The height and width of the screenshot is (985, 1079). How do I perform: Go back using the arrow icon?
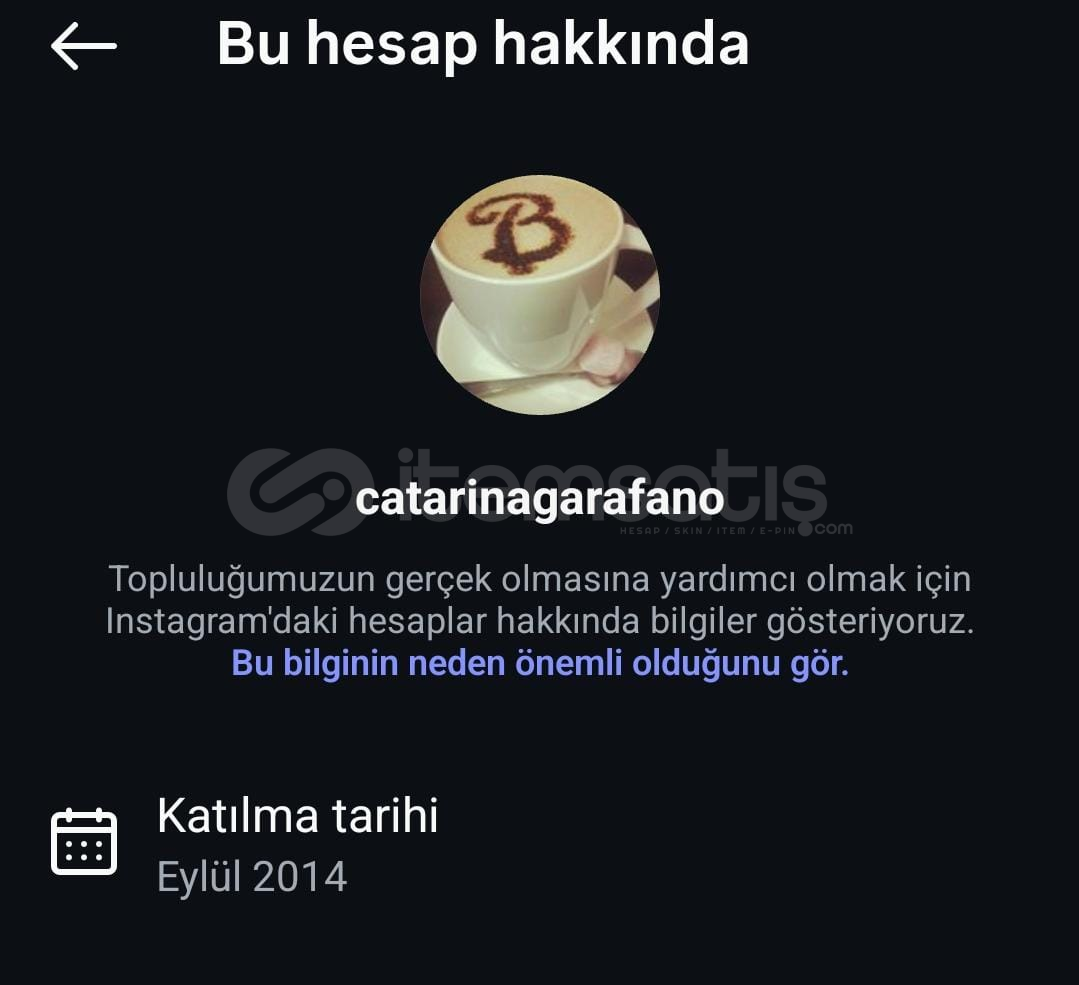tap(83, 46)
